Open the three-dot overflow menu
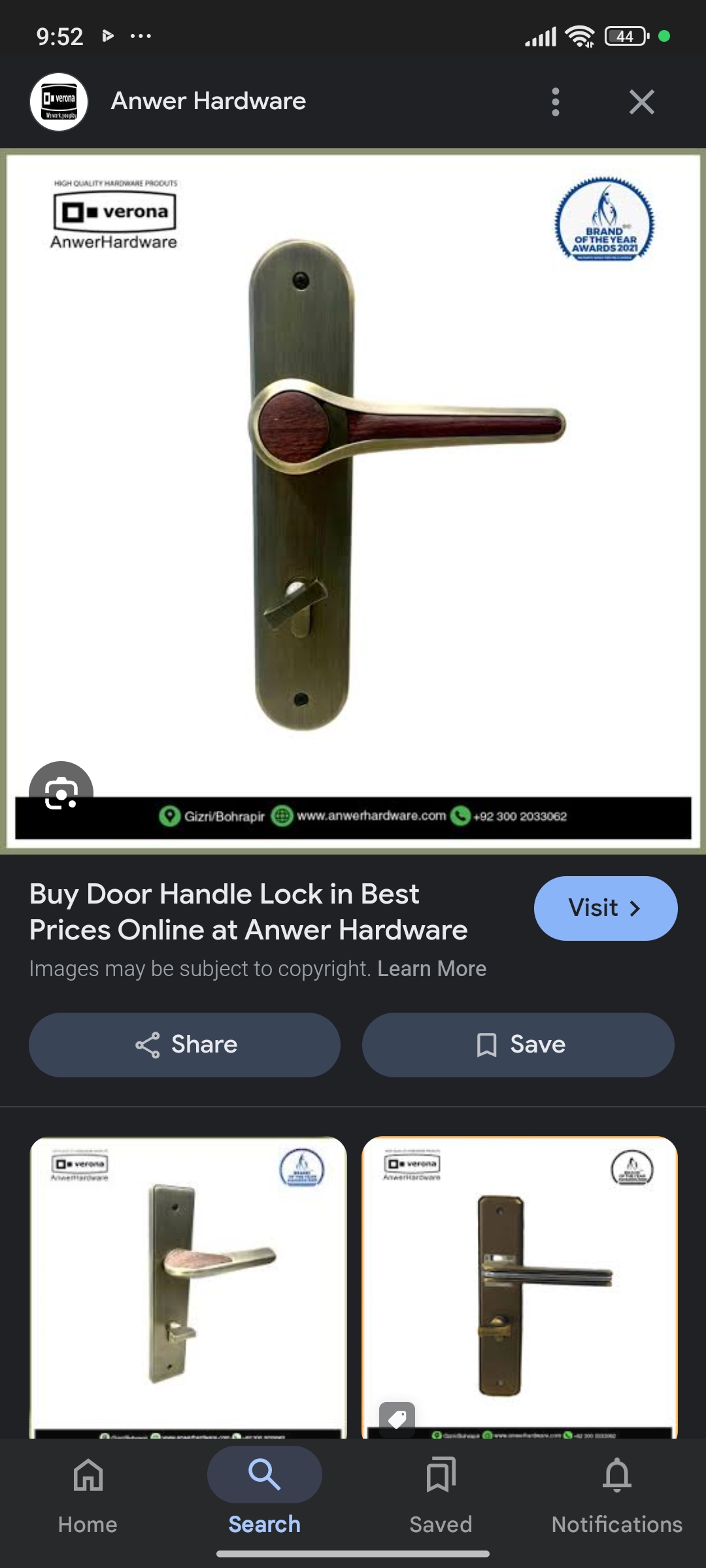The height and width of the screenshot is (1568, 706). 555,102
